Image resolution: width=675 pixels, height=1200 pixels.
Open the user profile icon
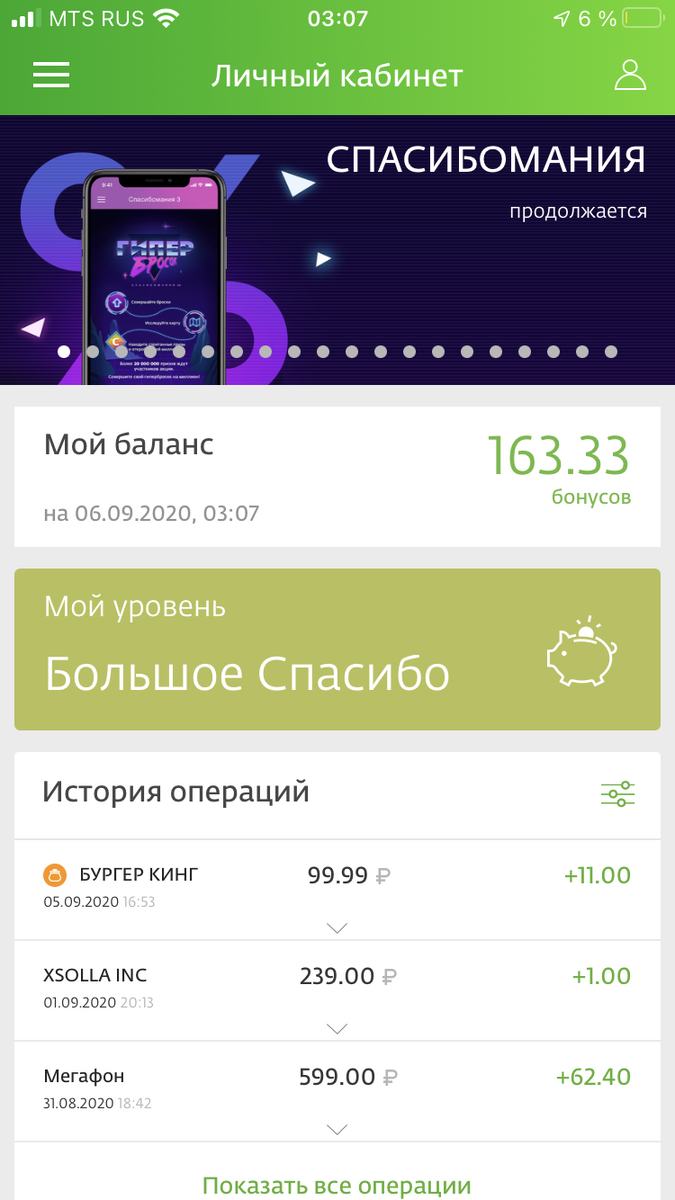tap(630, 75)
